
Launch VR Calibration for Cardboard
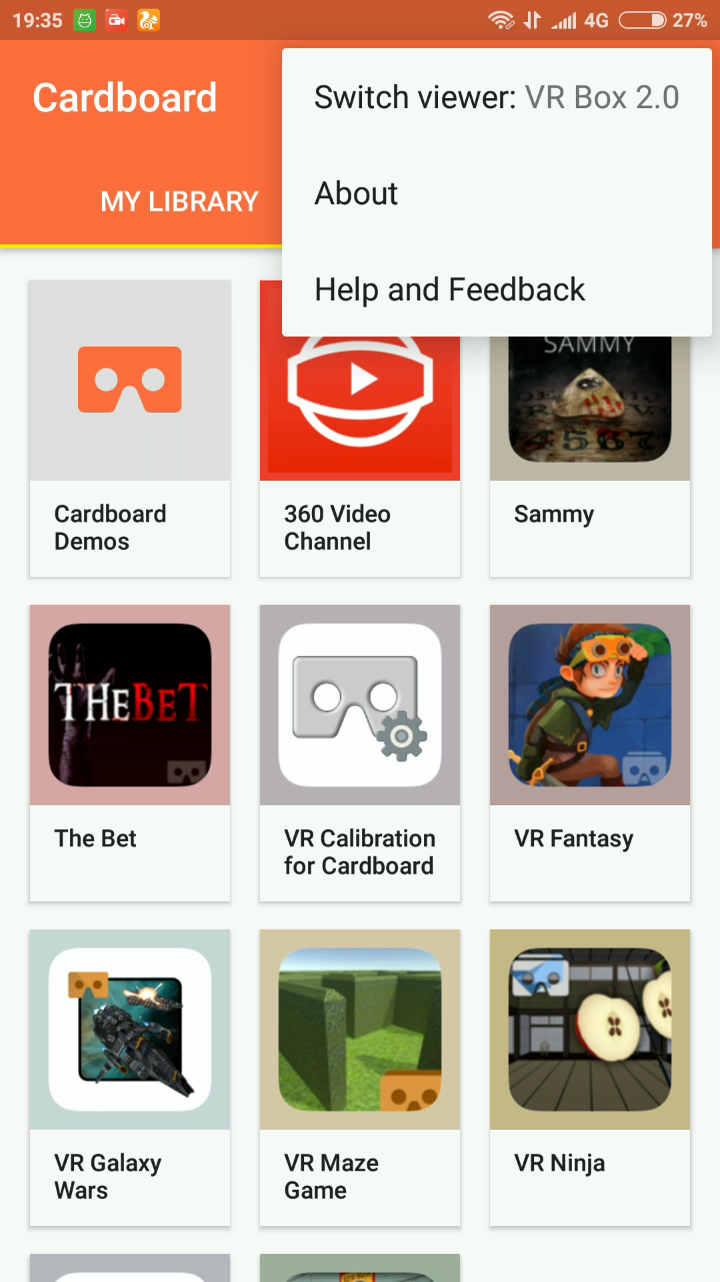360,752
